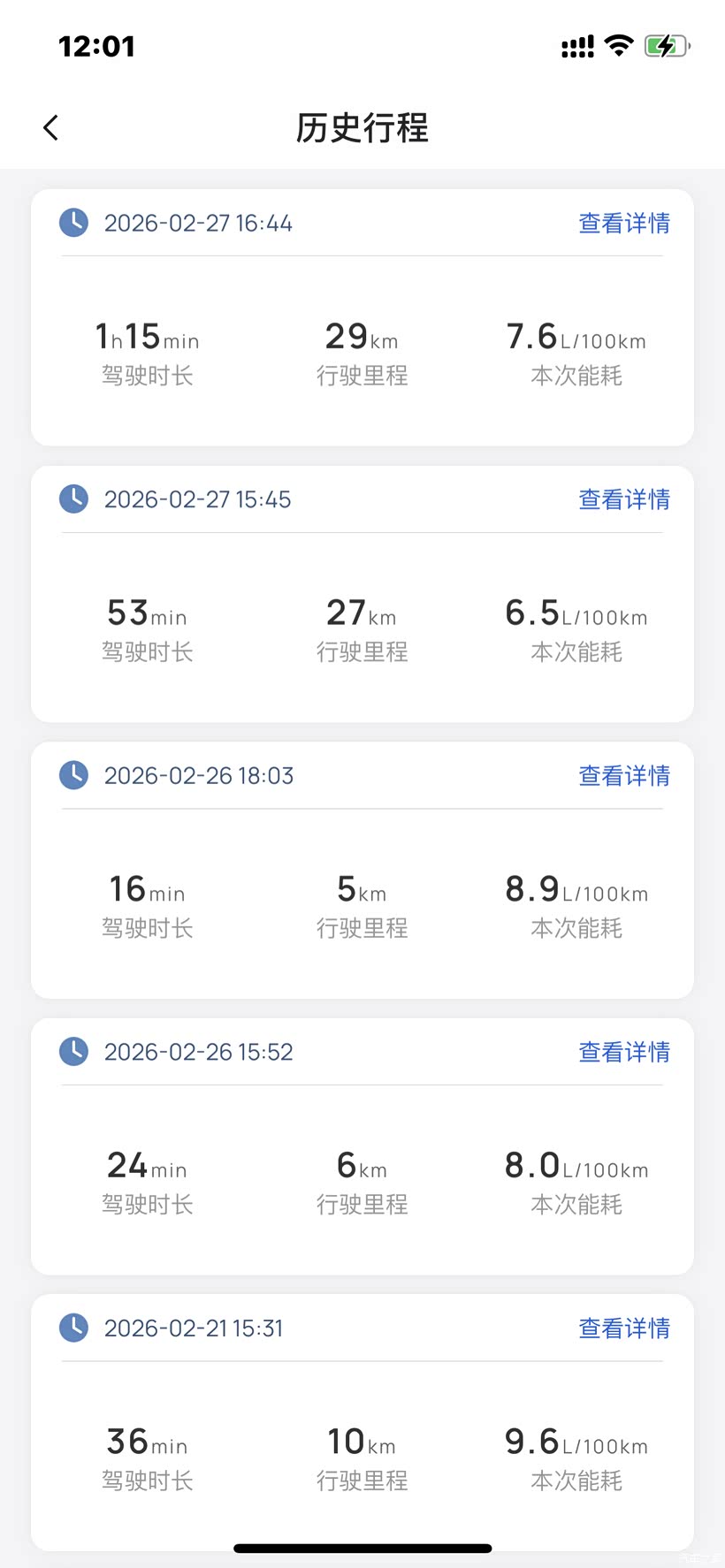Tap 查看详情 on the 2026-02-26 18:03 trip
Viewport: 725px width, 1568px height.
(623, 776)
